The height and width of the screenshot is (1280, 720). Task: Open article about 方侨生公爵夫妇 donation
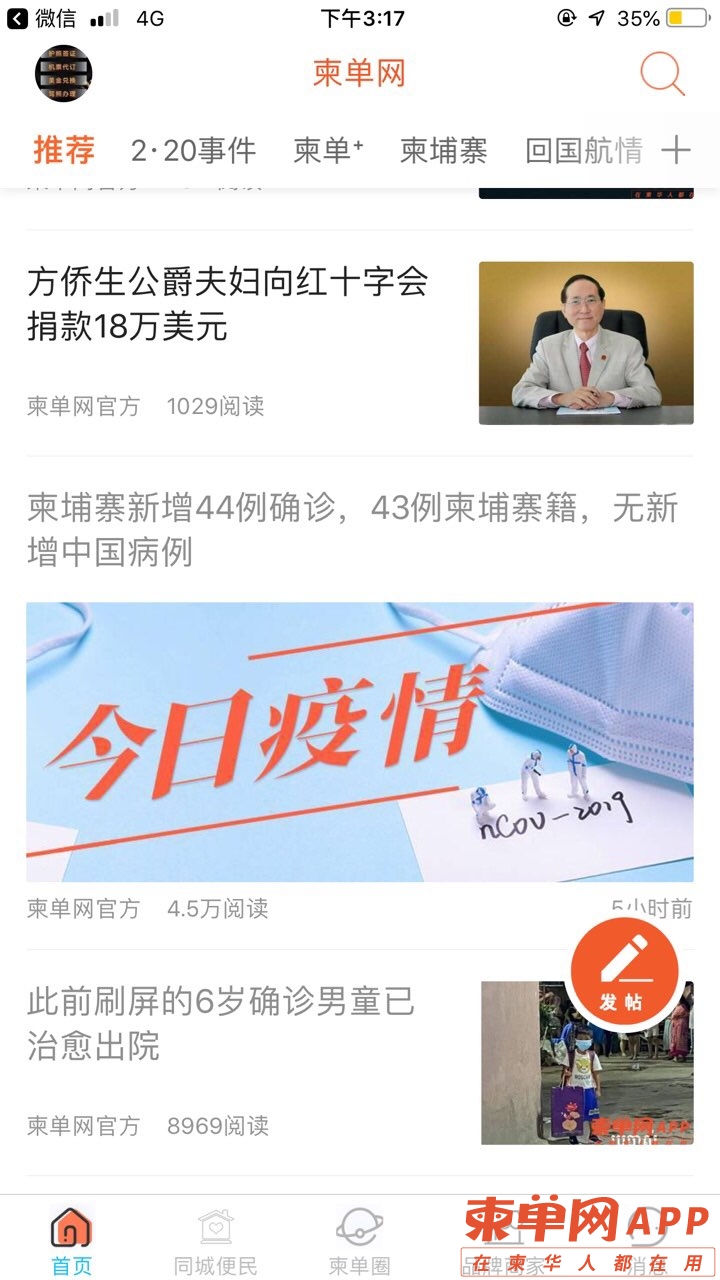[227, 304]
